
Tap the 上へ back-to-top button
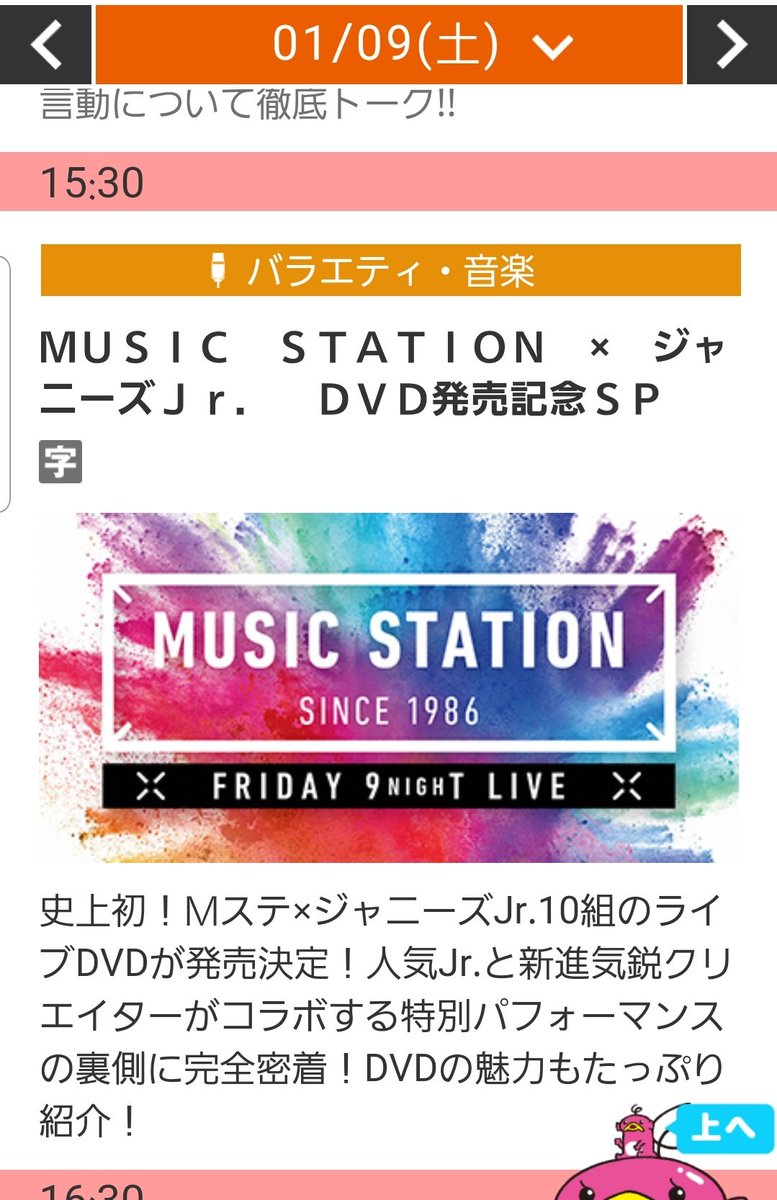pyautogui.click(x=725, y=1128)
